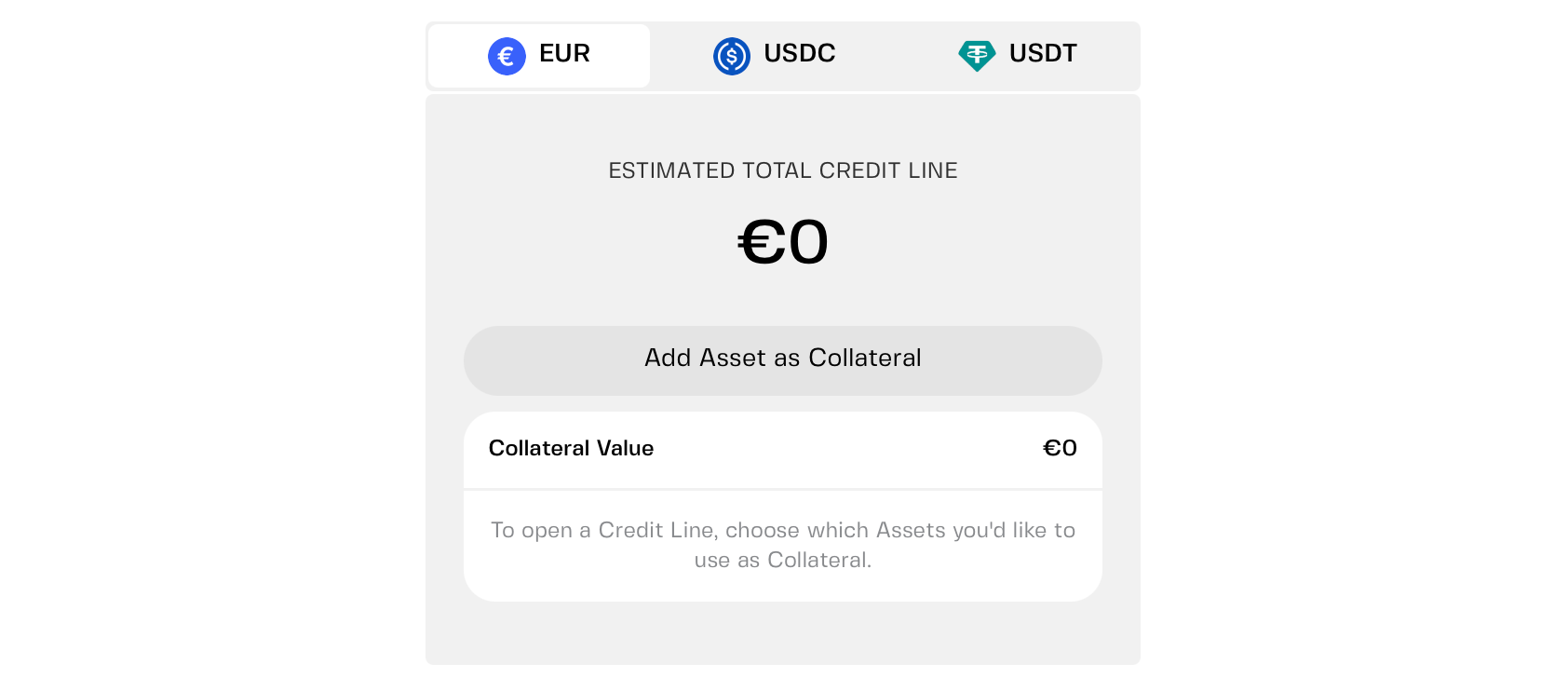Screen dimensions: 1568x691
Task: Switch to the USDC tab
Action: point(775,55)
